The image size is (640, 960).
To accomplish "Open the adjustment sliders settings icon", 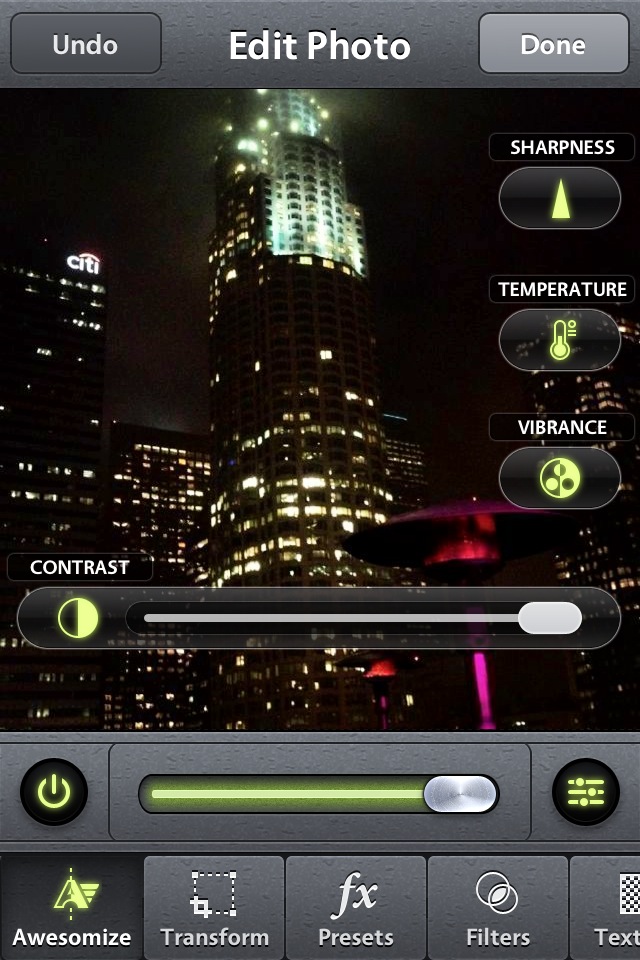I will [586, 792].
